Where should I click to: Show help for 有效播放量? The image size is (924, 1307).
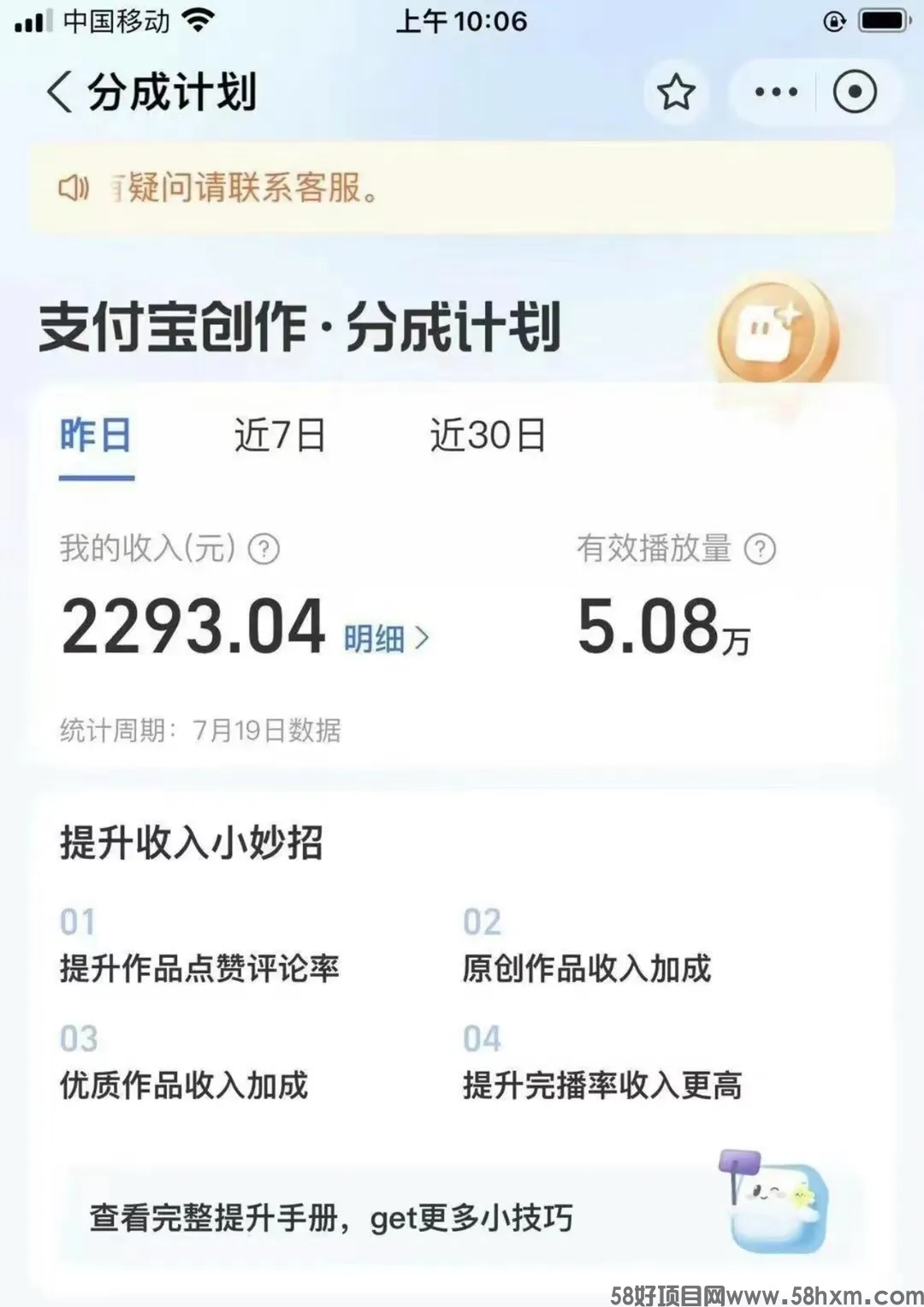760,549
